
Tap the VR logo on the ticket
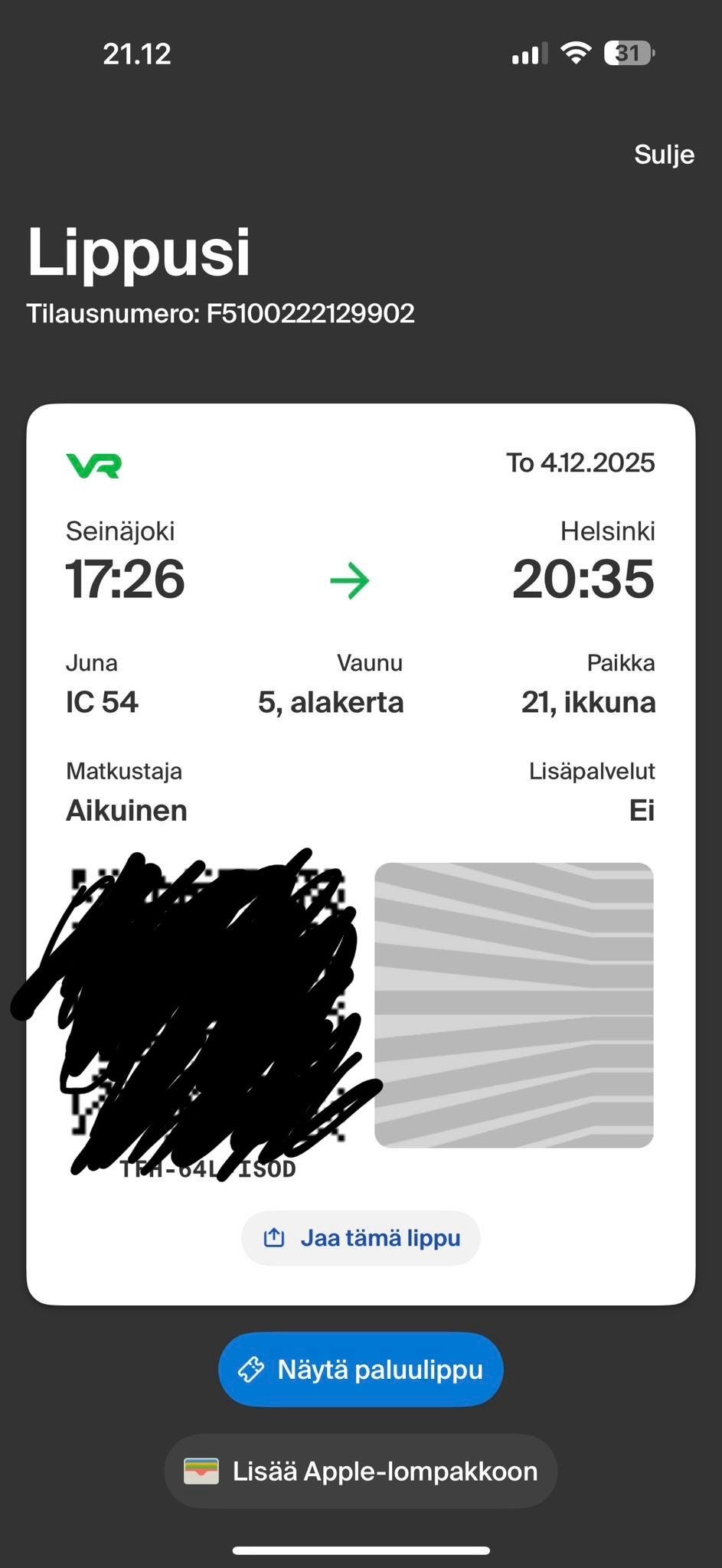coord(95,464)
